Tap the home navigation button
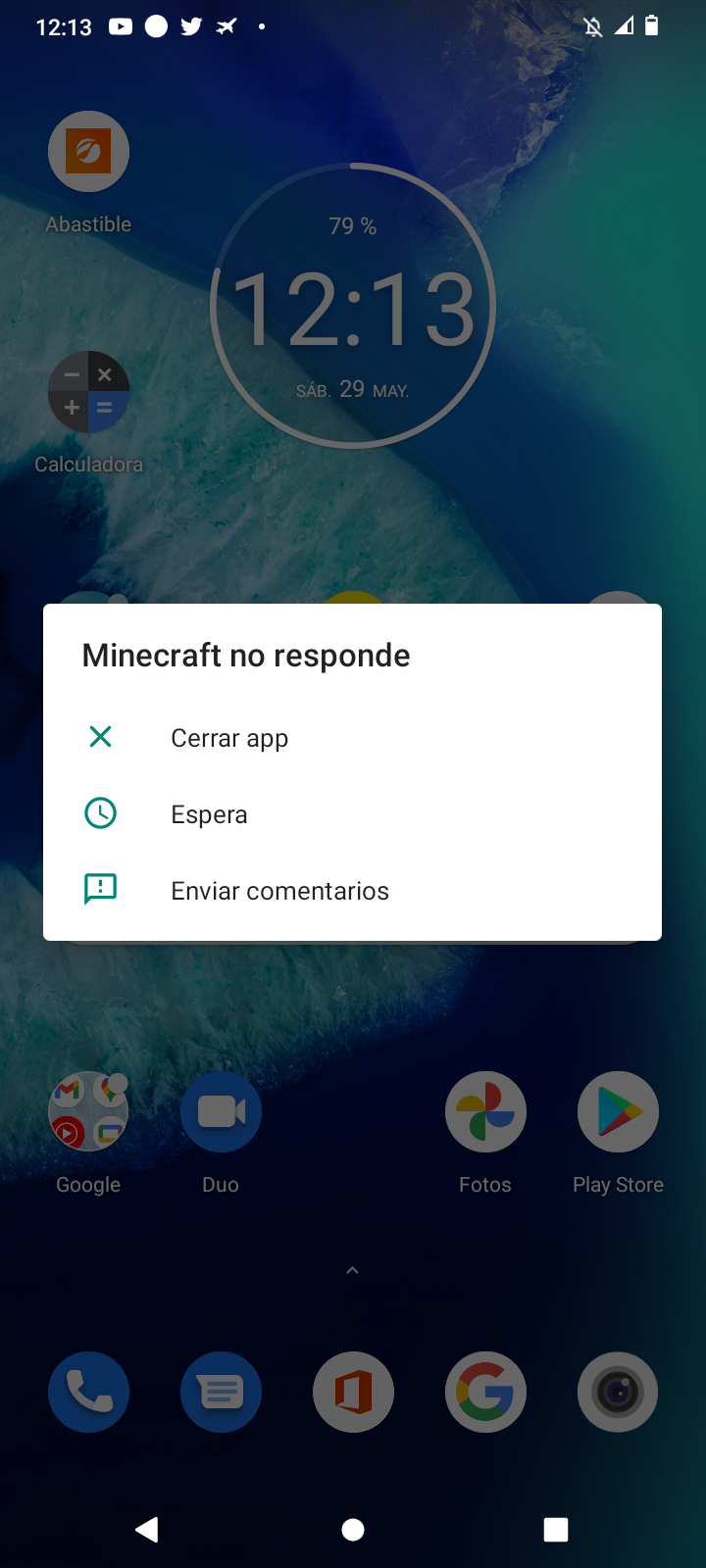The image size is (706, 1568). tap(353, 1529)
